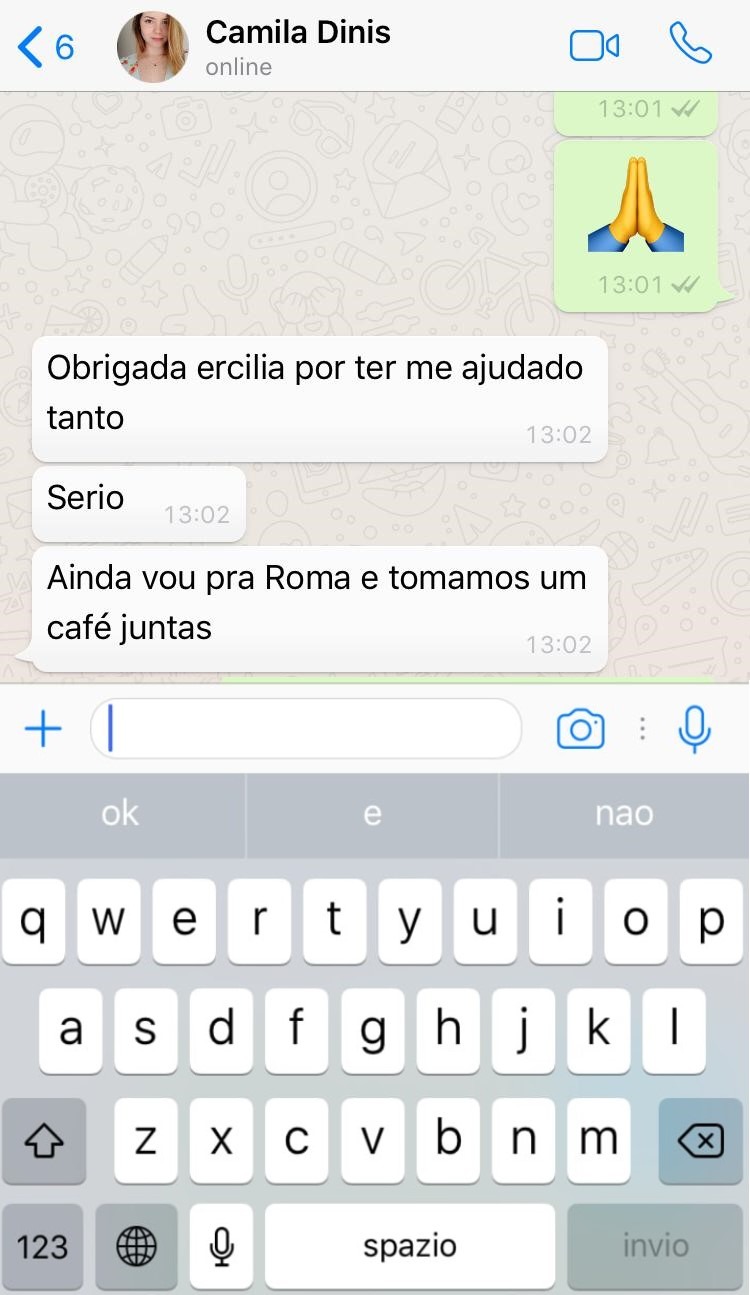Insert the suggested word "nao"
The width and height of the screenshot is (750, 1295).
click(x=624, y=814)
